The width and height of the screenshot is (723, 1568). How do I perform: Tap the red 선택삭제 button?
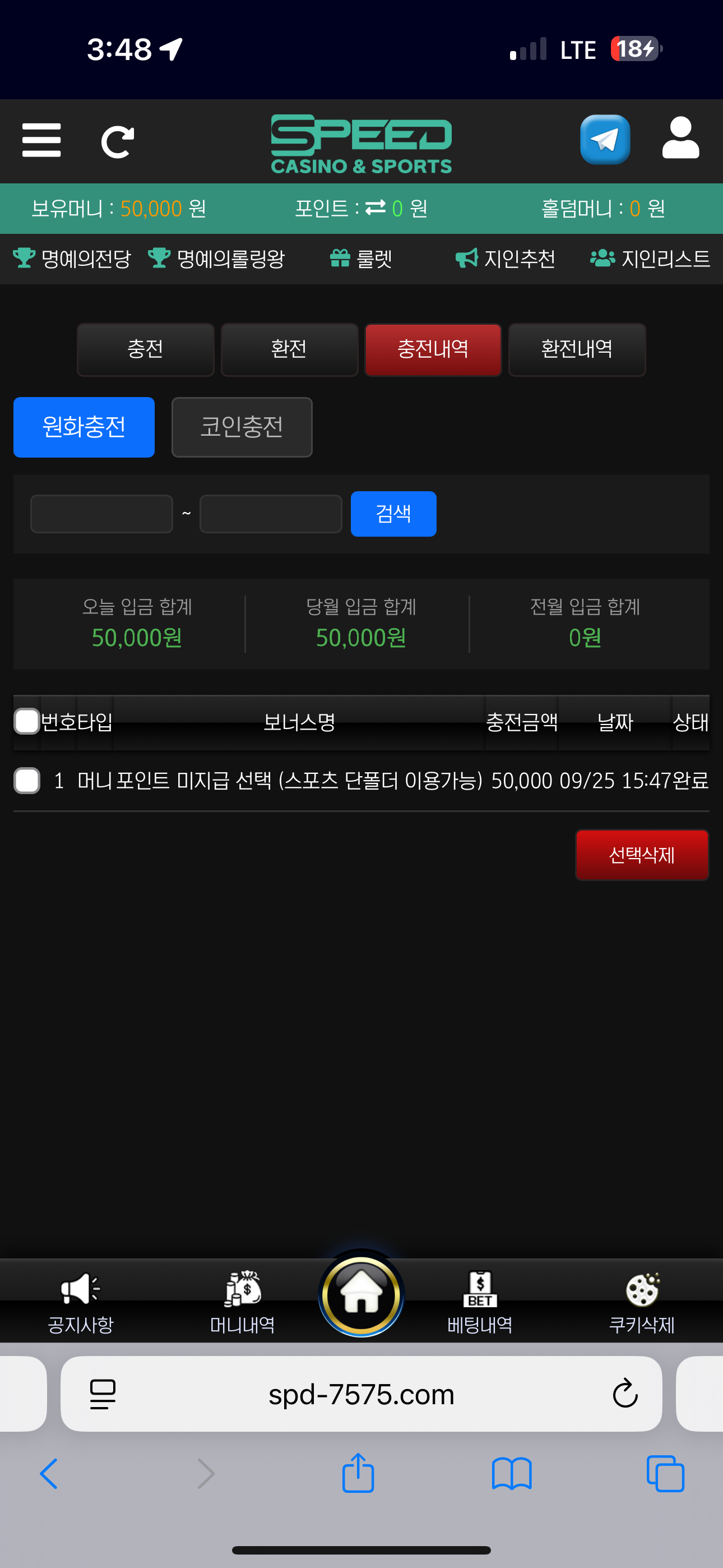(641, 855)
